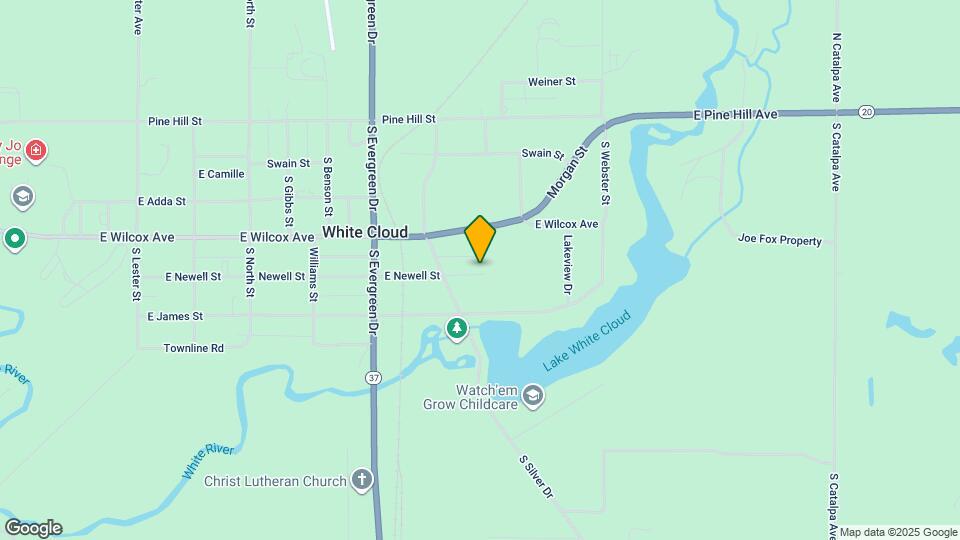Tap the green park tree pin
This screenshot has width=960, height=540.
click(x=457, y=329)
